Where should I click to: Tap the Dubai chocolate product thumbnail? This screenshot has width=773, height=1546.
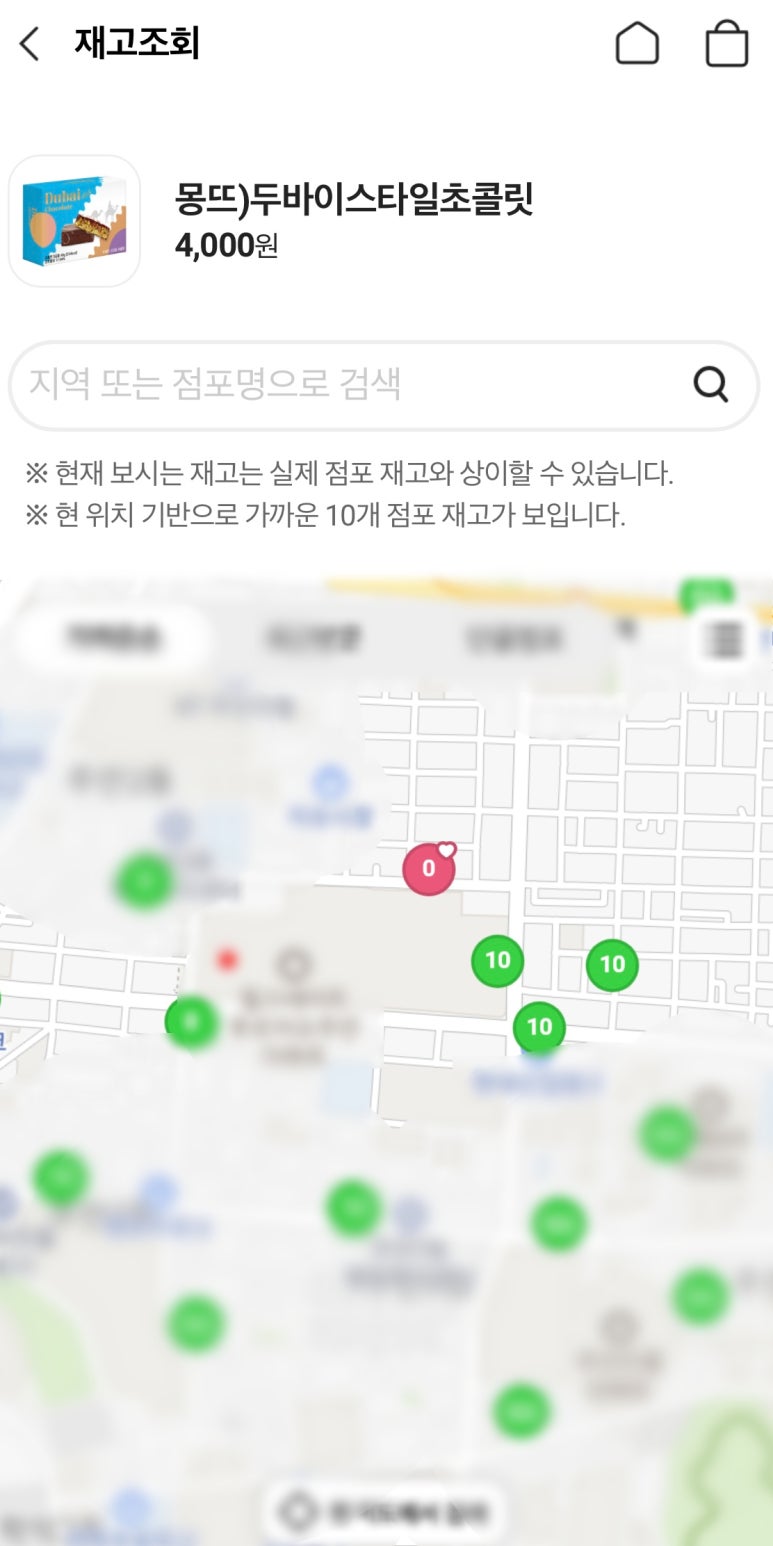73,222
